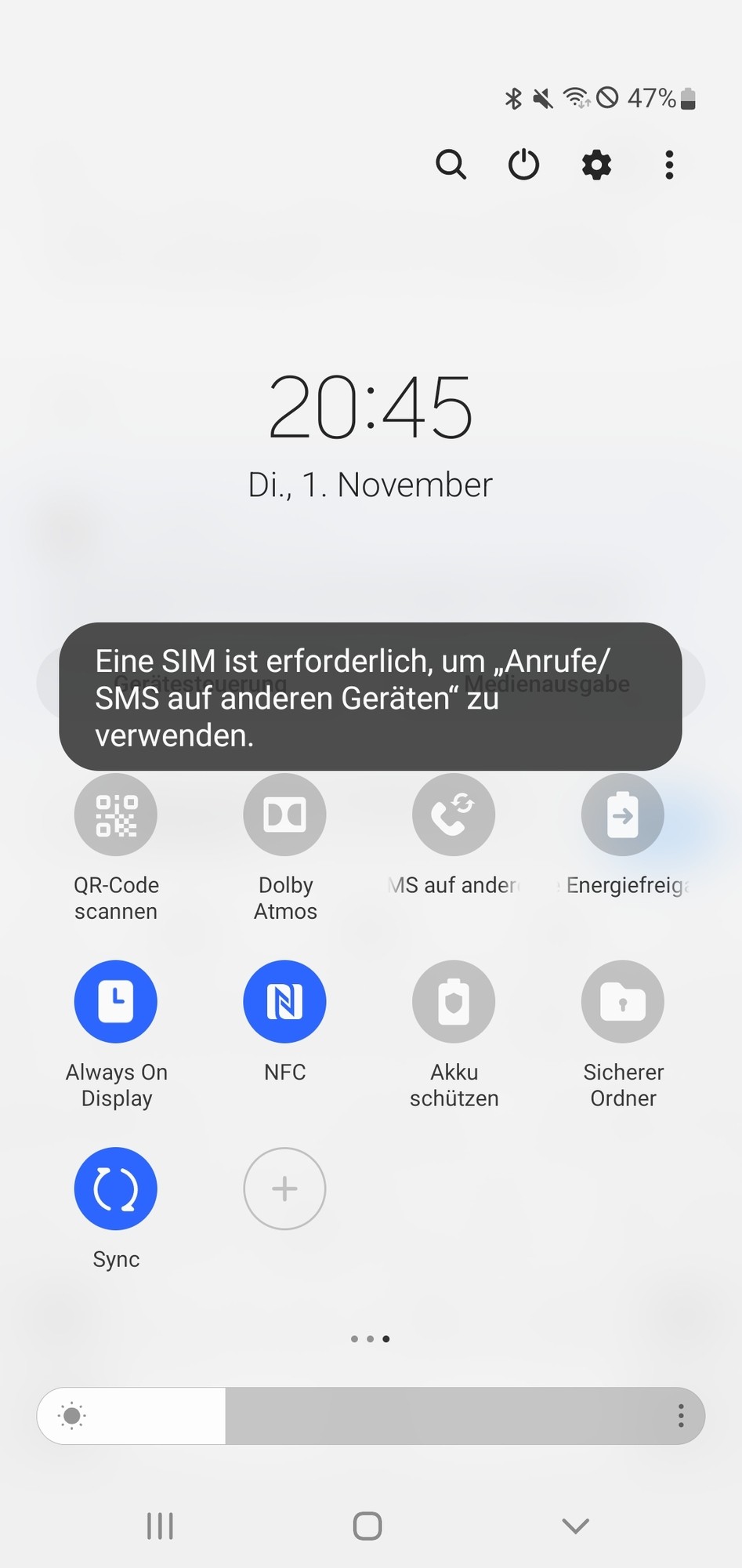This screenshot has height=1568, width=742.
Task: Tap the Energiefreigabe tile
Action: [622, 815]
